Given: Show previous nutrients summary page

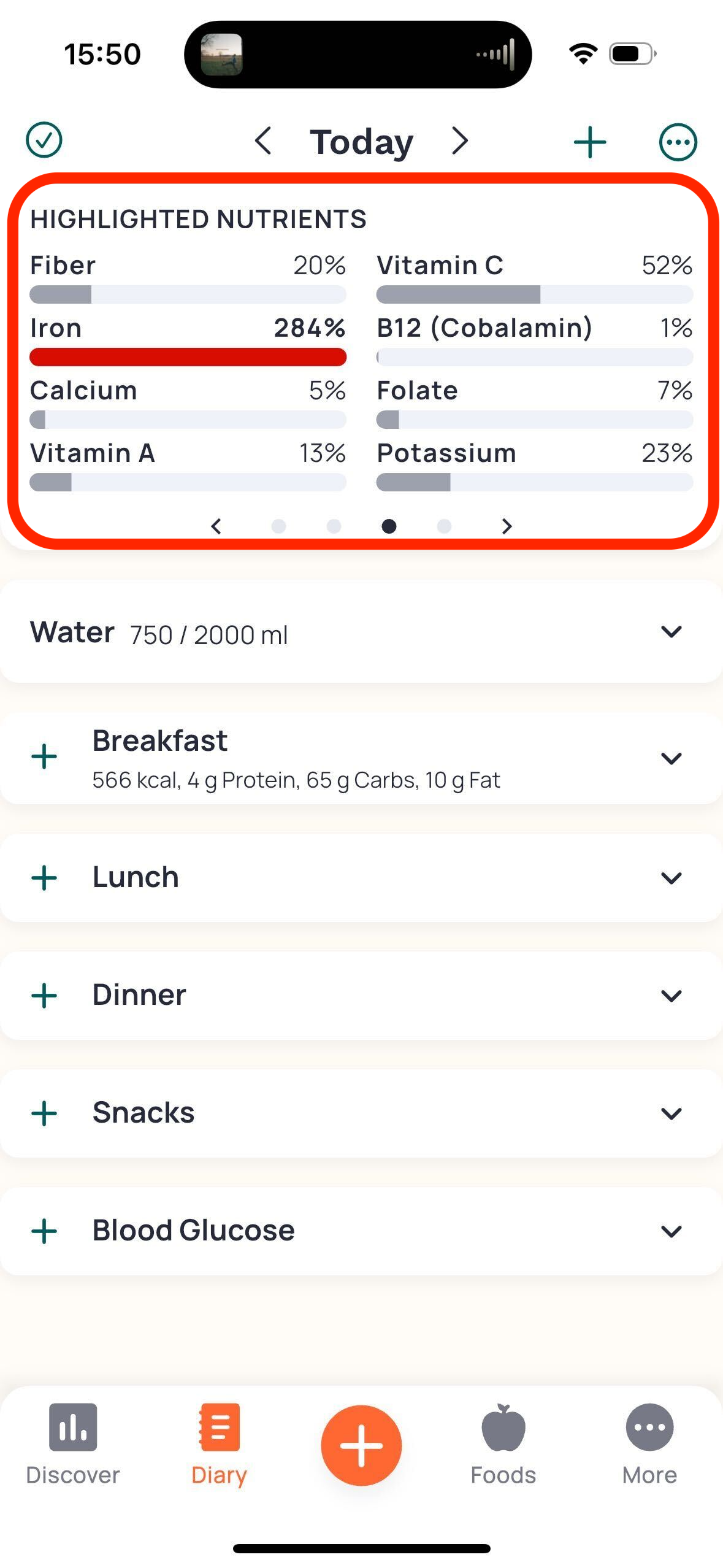Looking at the screenshot, I should coord(216,526).
